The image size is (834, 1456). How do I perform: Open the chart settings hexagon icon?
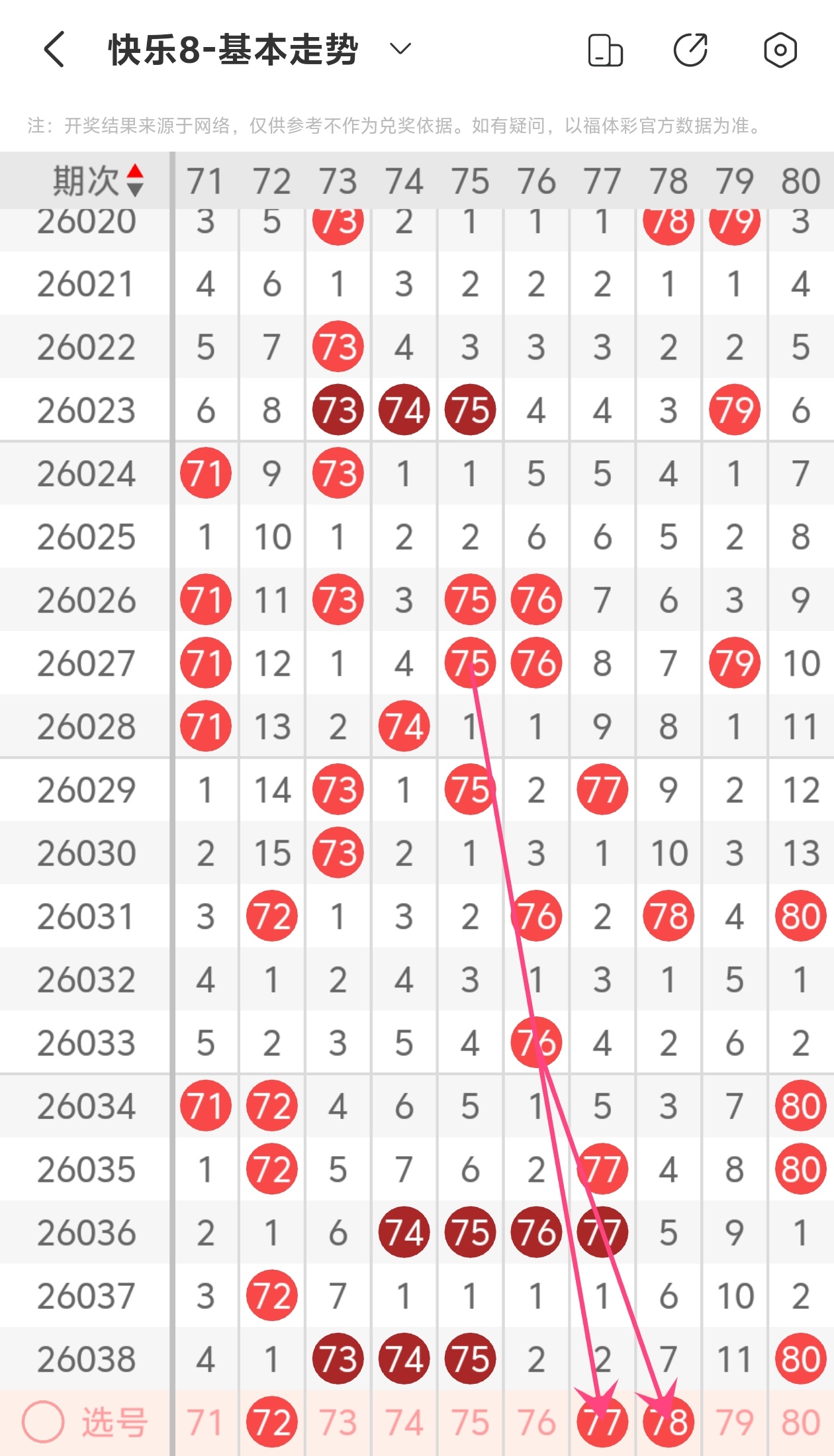[x=780, y=50]
